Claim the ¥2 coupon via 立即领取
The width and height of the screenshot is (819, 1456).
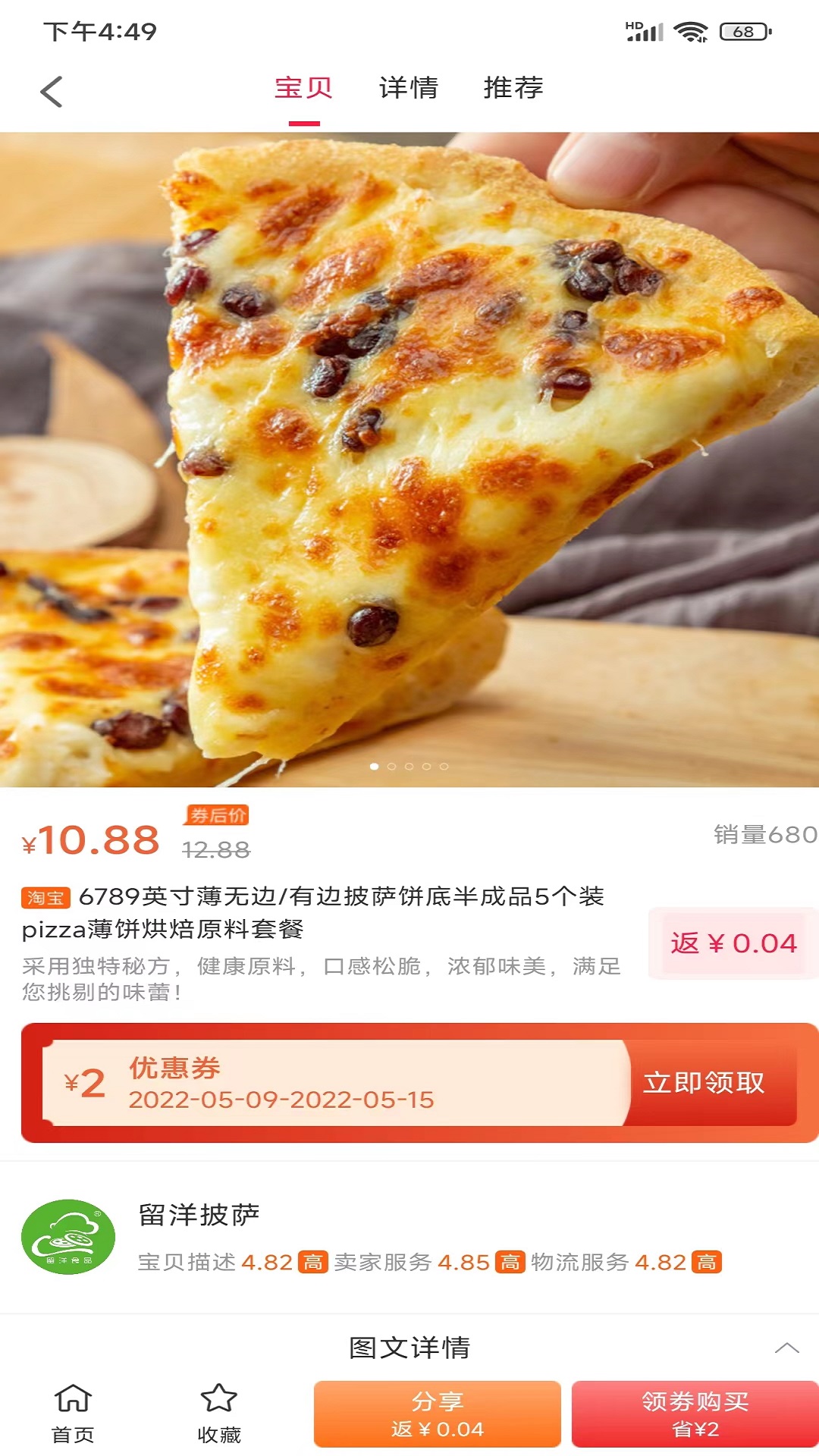(x=704, y=1083)
